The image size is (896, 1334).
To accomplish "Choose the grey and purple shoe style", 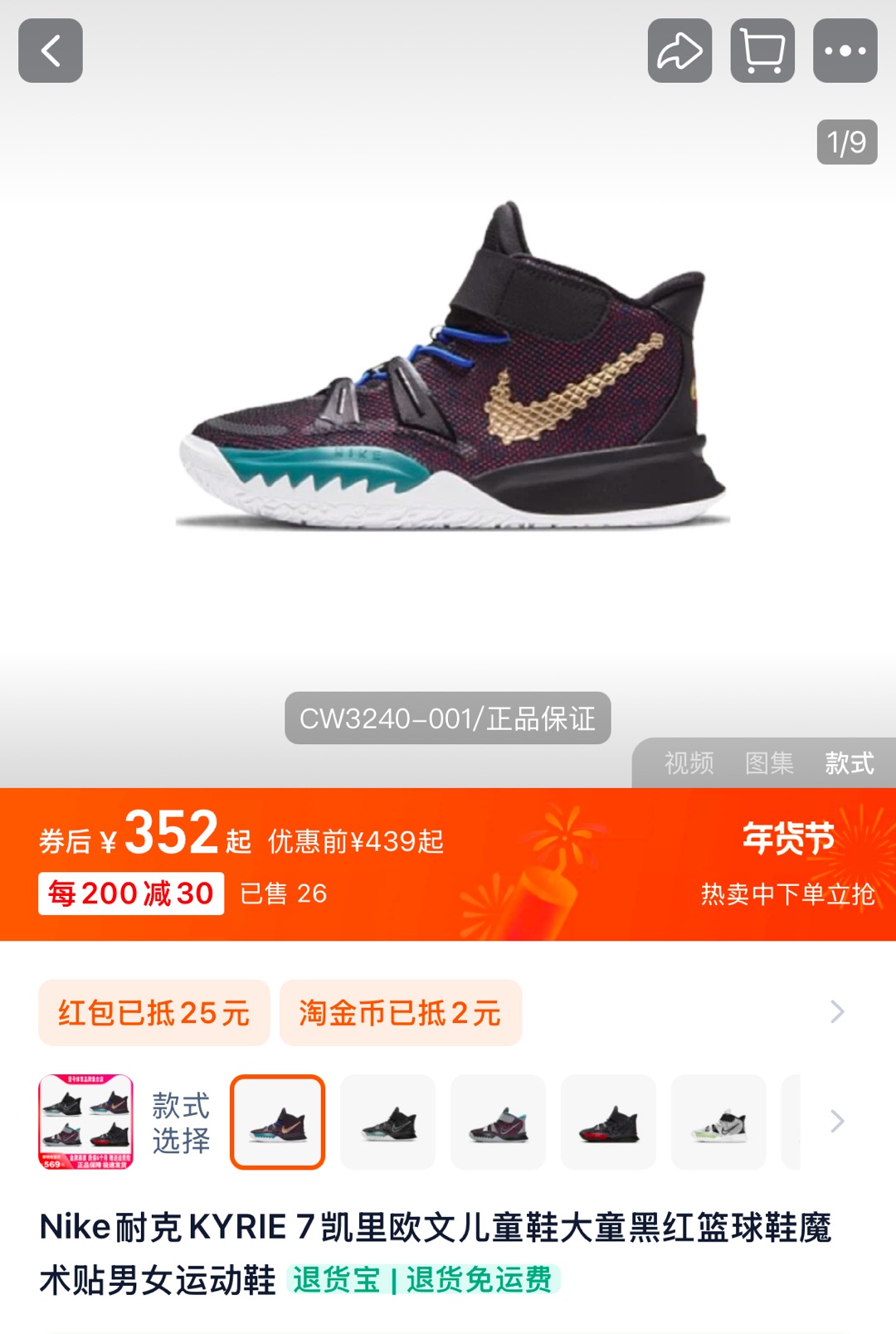I will click(498, 1122).
